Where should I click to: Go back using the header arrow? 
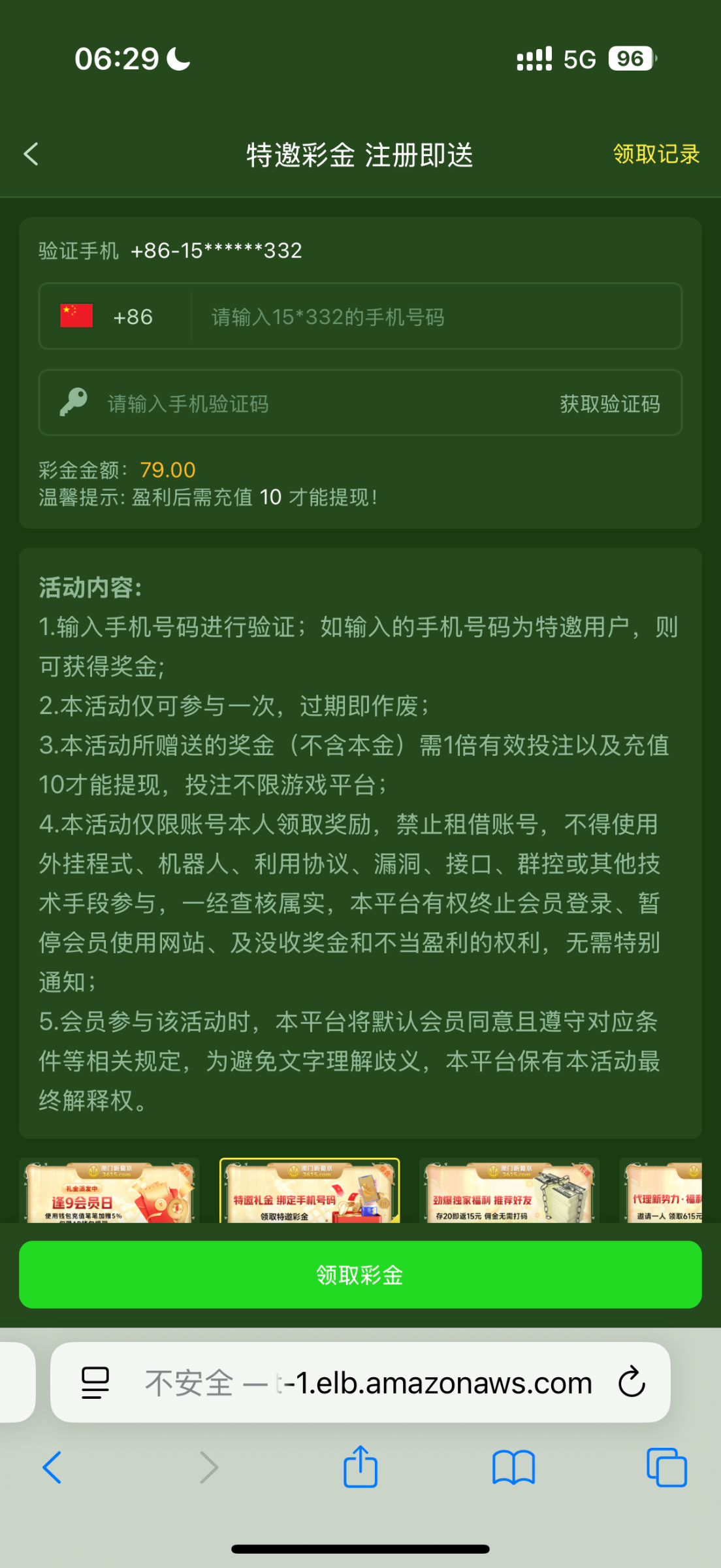click(31, 155)
